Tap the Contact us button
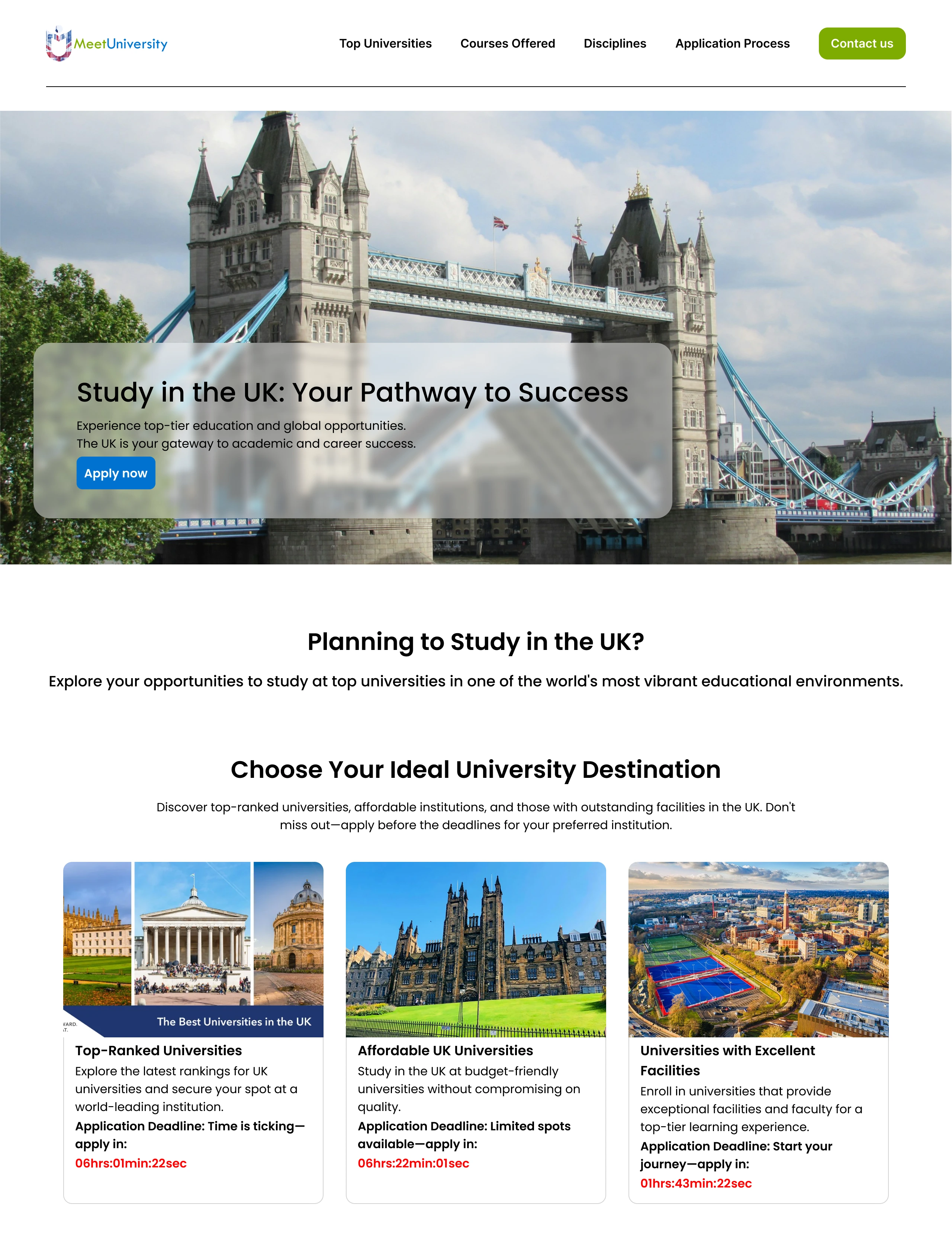 tap(861, 44)
